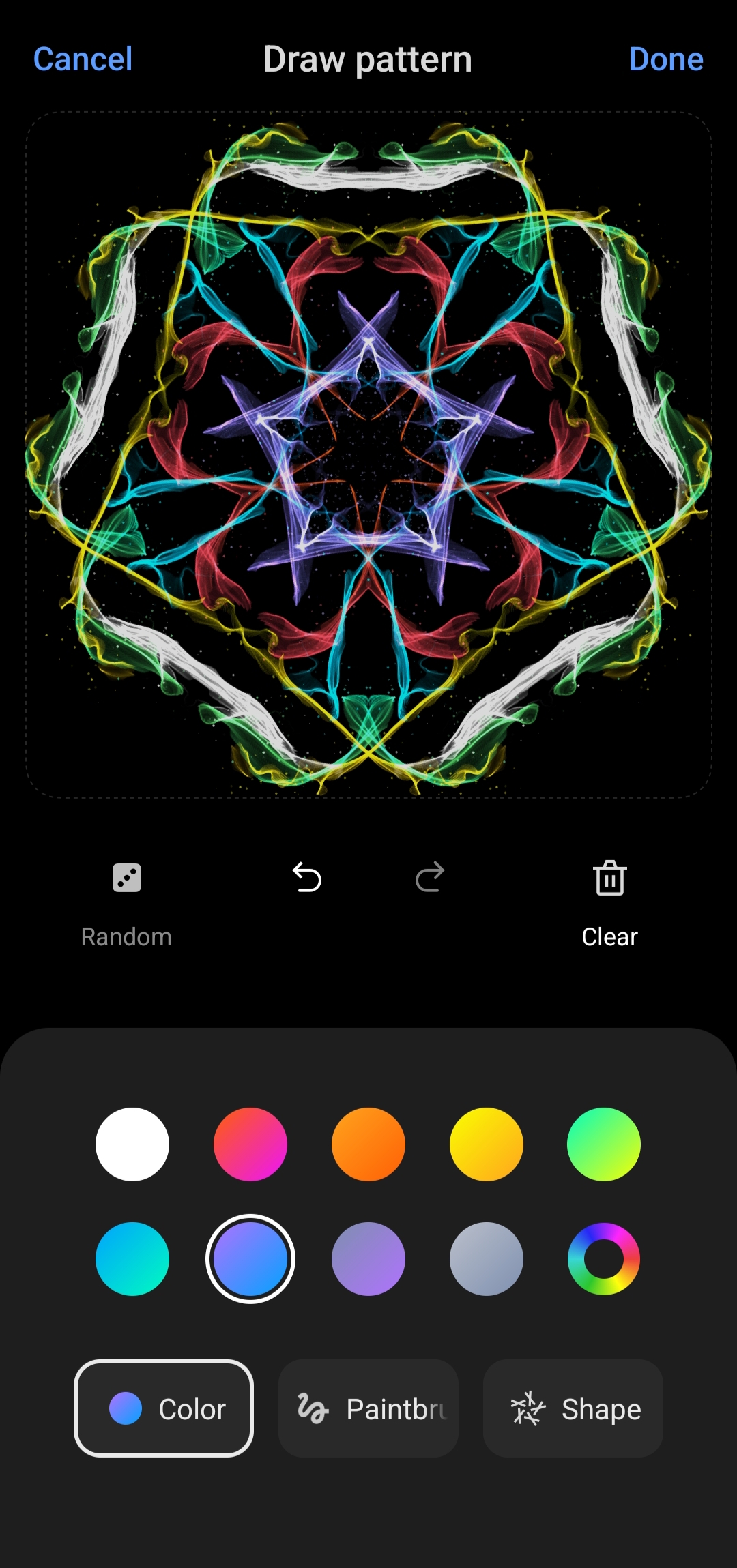Redo the undone stroke
Image resolution: width=737 pixels, height=1568 pixels.
430,877
